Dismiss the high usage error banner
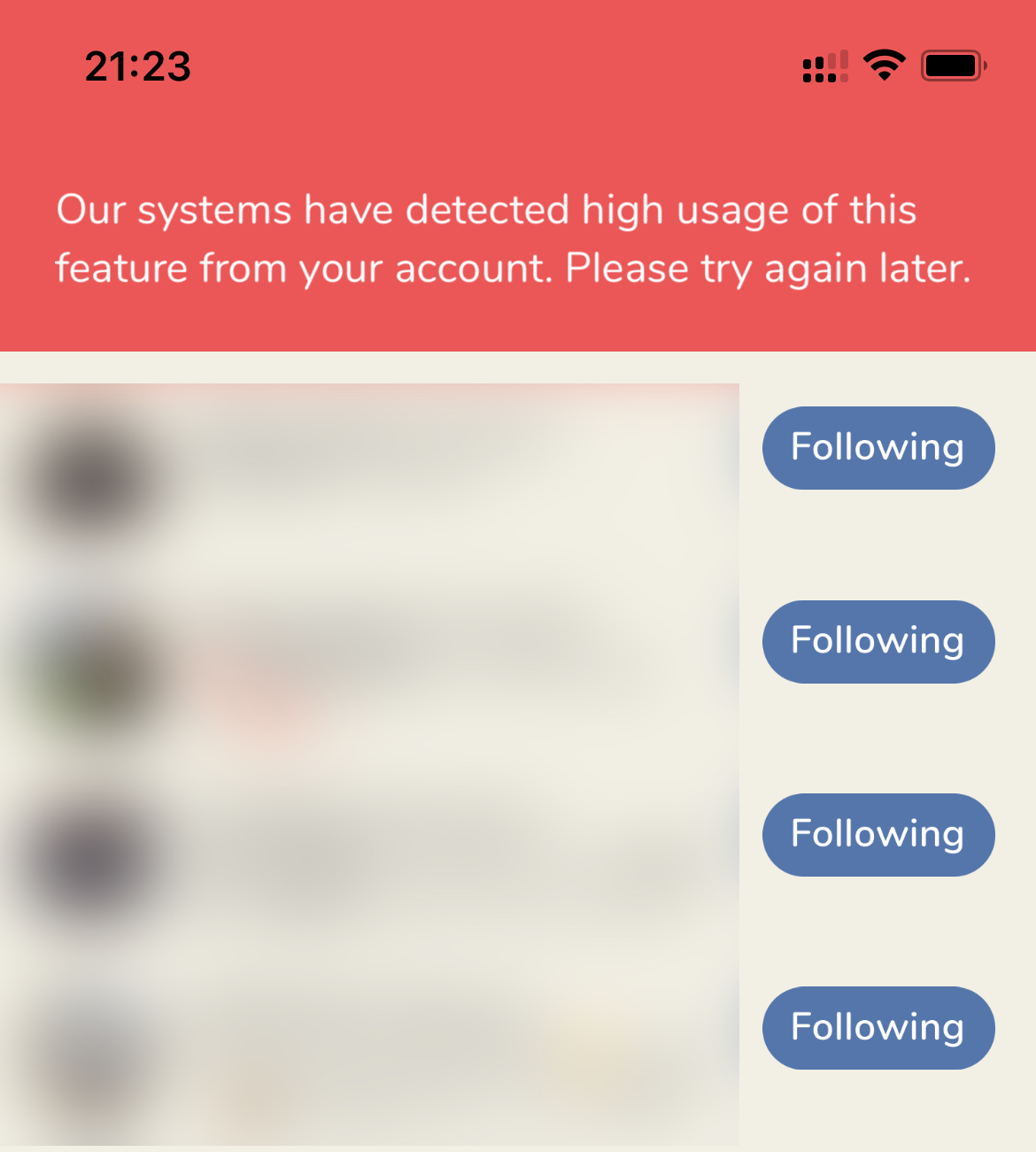 click(518, 237)
